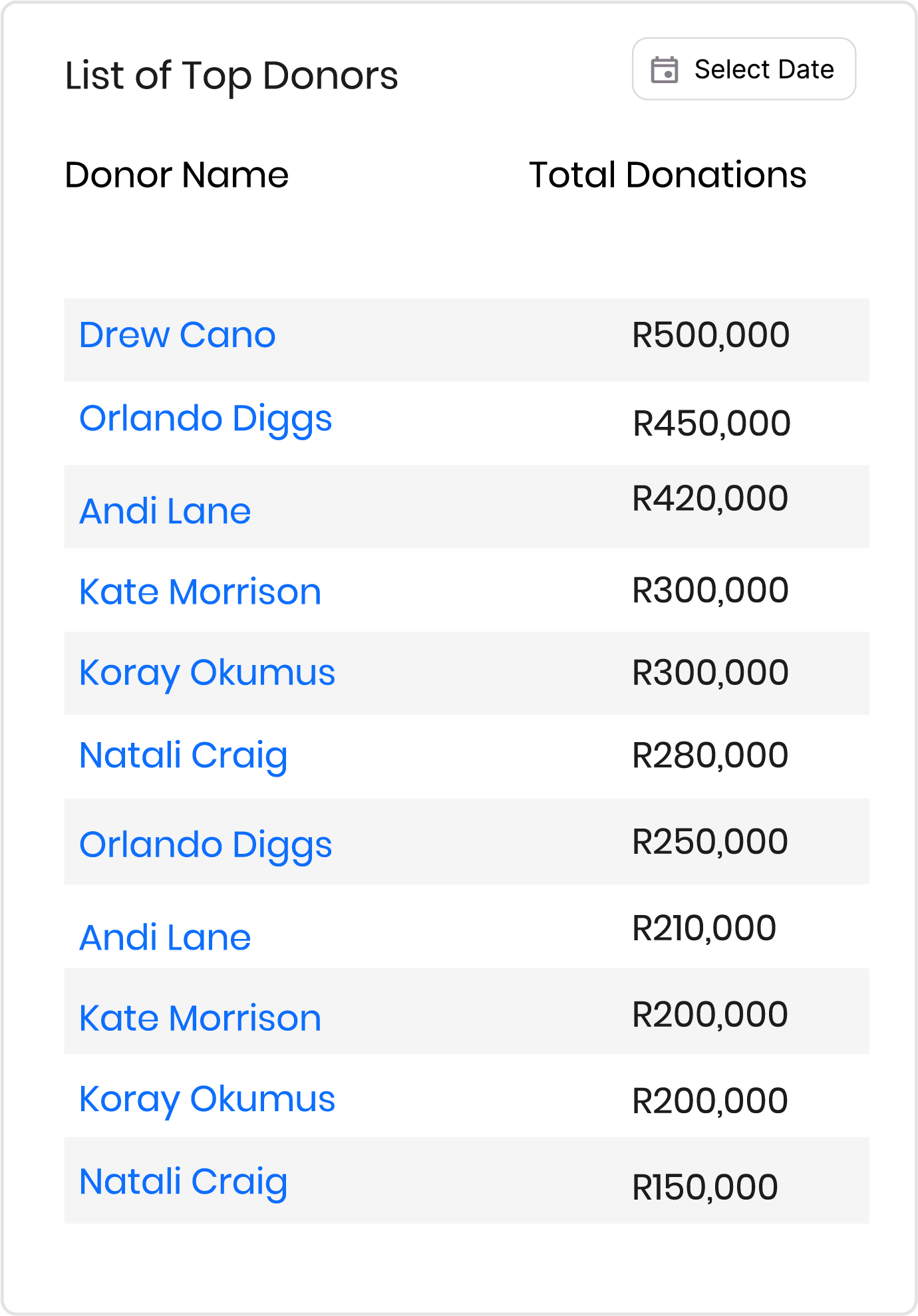
Task: Click the R450,000 donation value
Action: click(712, 424)
